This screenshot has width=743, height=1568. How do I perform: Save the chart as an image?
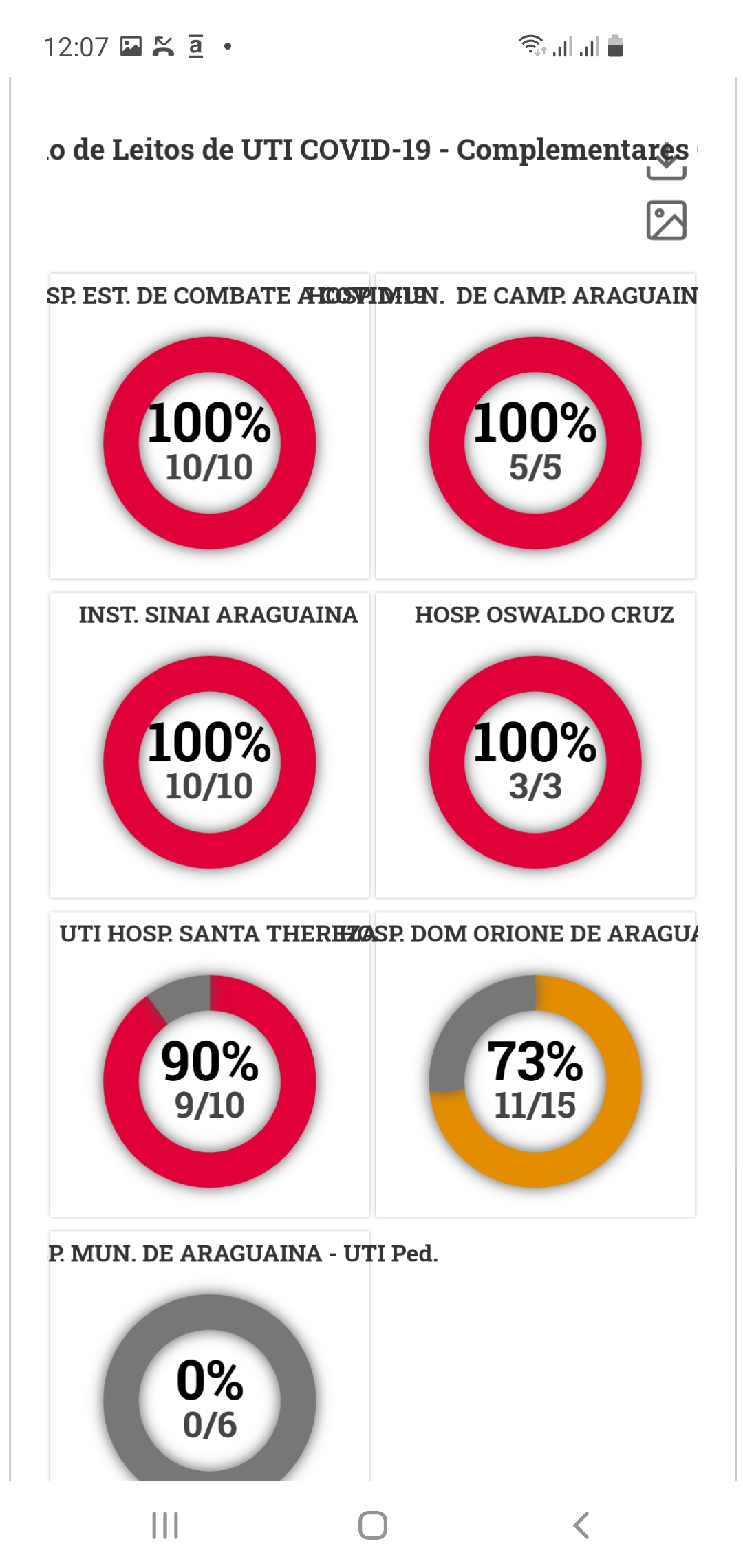[x=666, y=220]
